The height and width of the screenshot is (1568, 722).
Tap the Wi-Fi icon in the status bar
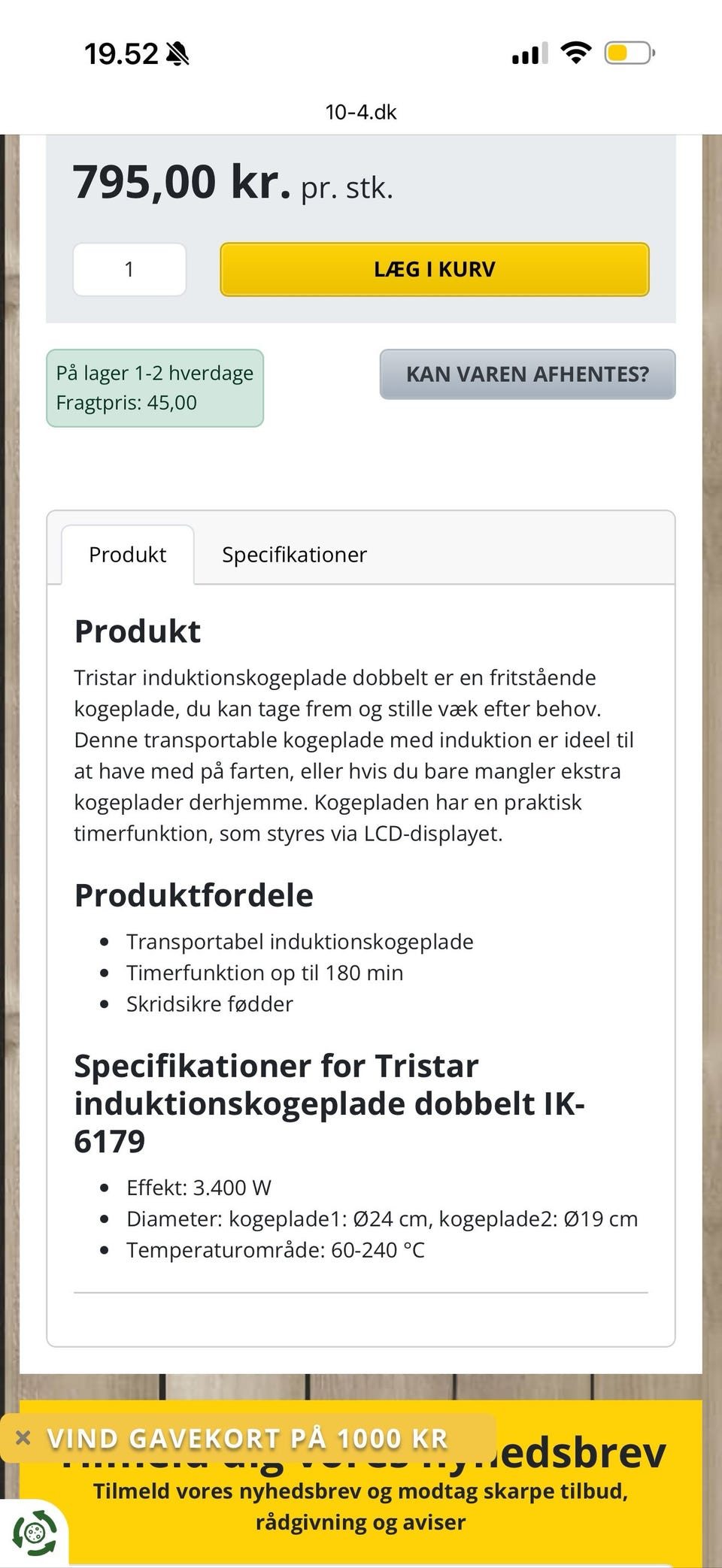(x=576, y=53)
